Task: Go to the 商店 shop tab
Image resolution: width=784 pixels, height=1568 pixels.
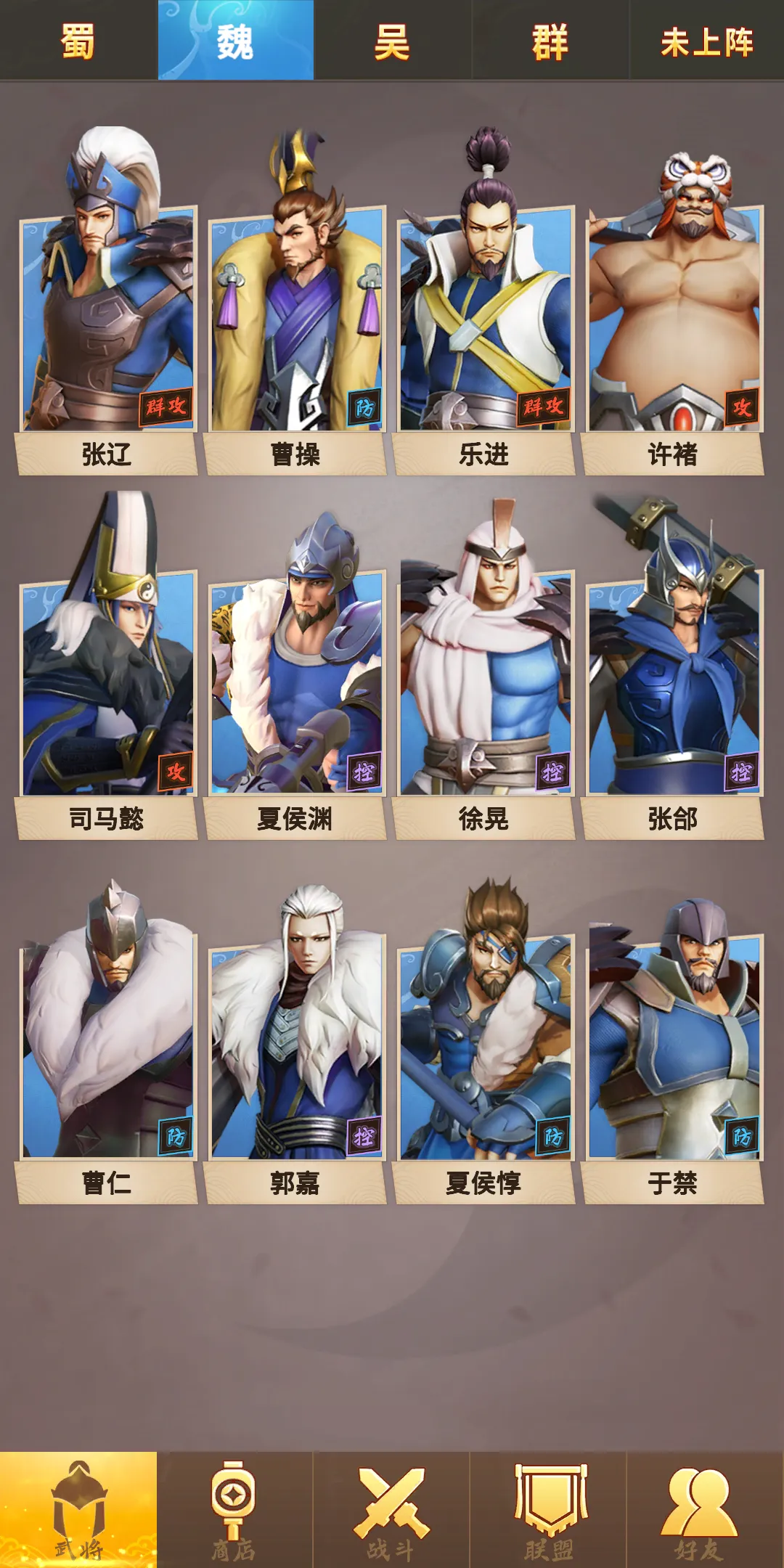Action: coord(234,1510)
